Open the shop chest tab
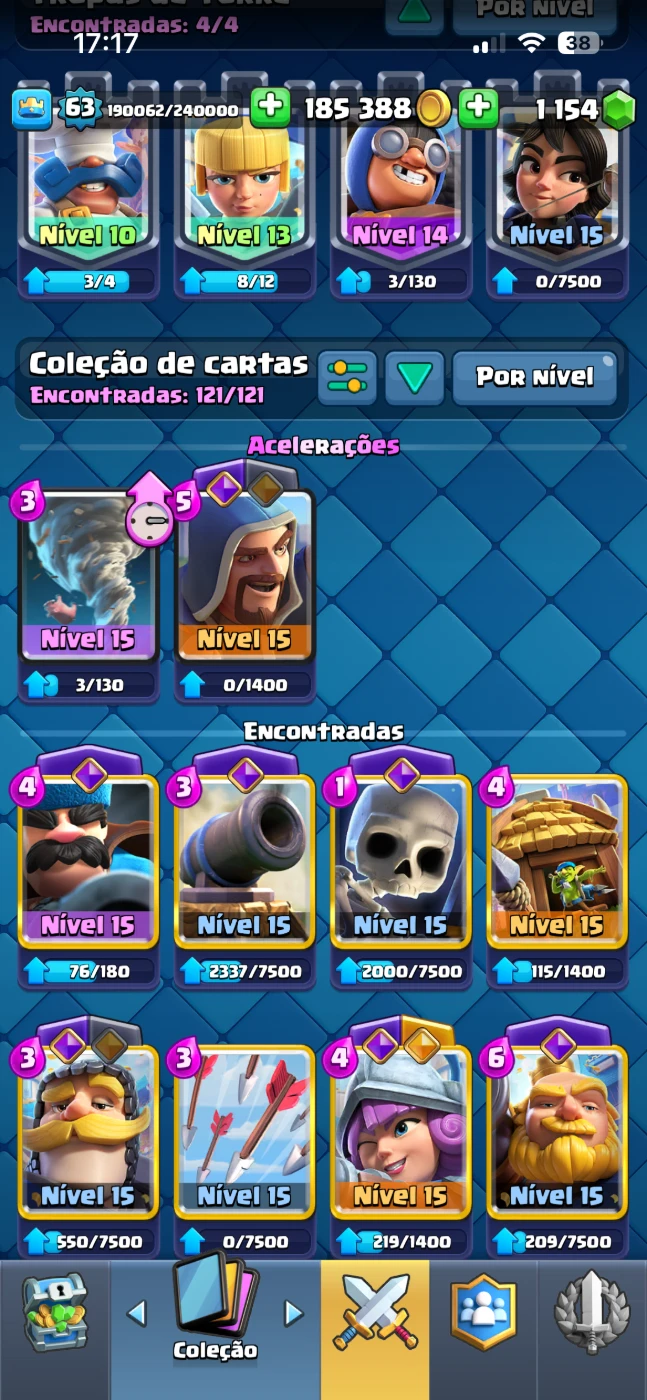Image resolution: width=647 pixels, height=1400 pixels. coord(55,1313)
